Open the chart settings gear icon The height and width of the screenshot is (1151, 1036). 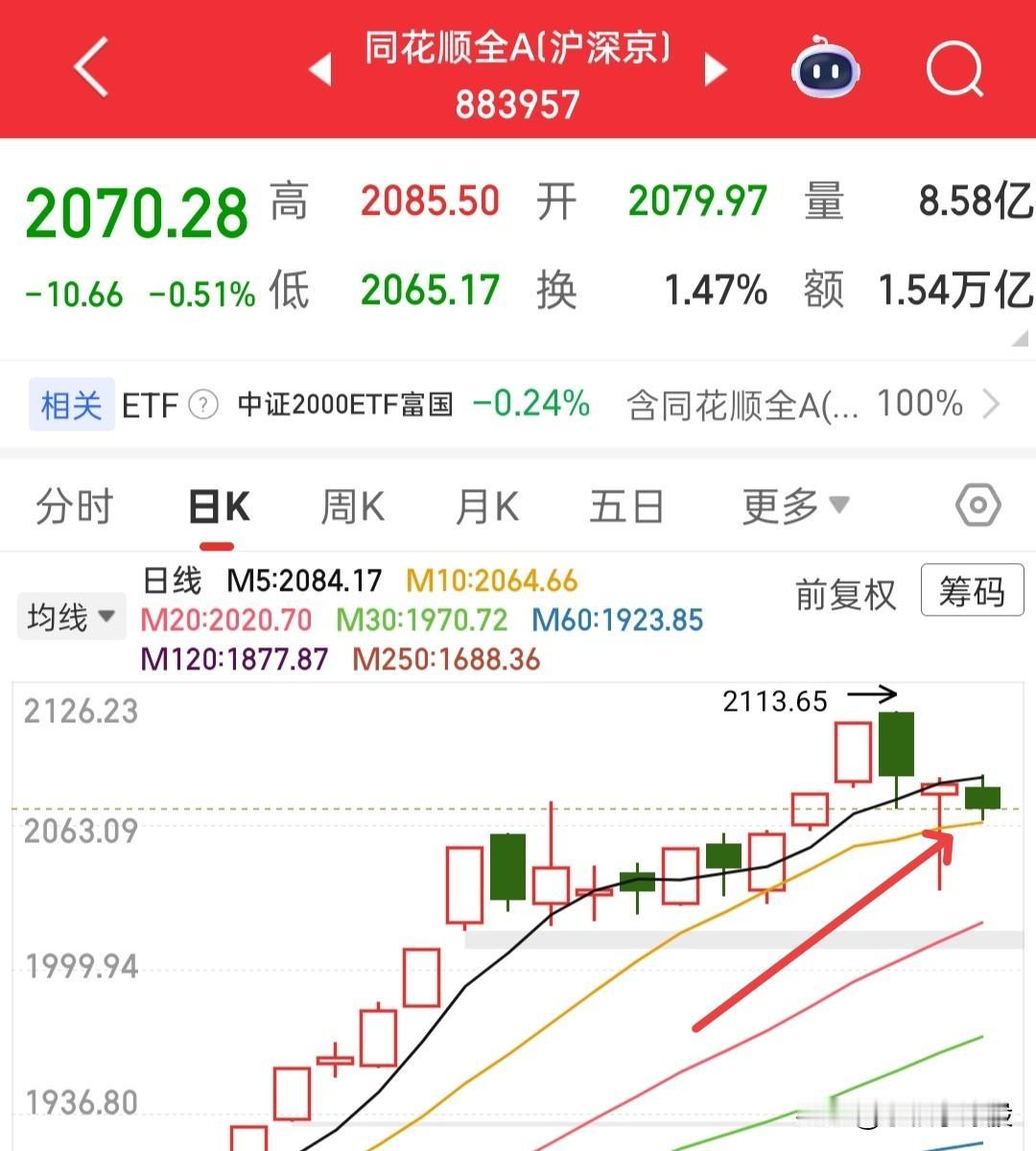[977, 505]
